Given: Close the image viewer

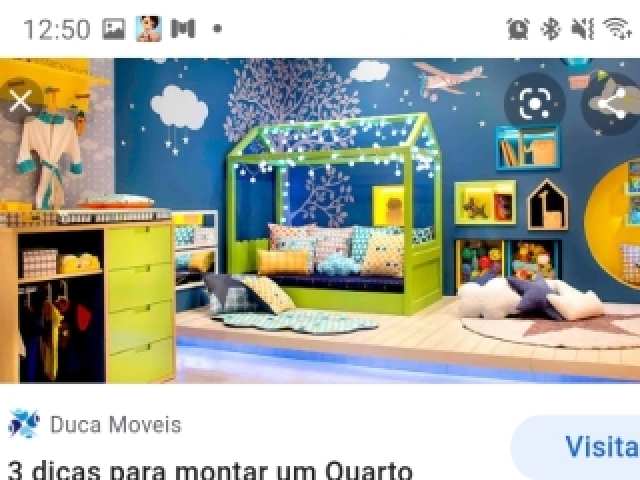Looking at the screenshot, I should (21, 100).
